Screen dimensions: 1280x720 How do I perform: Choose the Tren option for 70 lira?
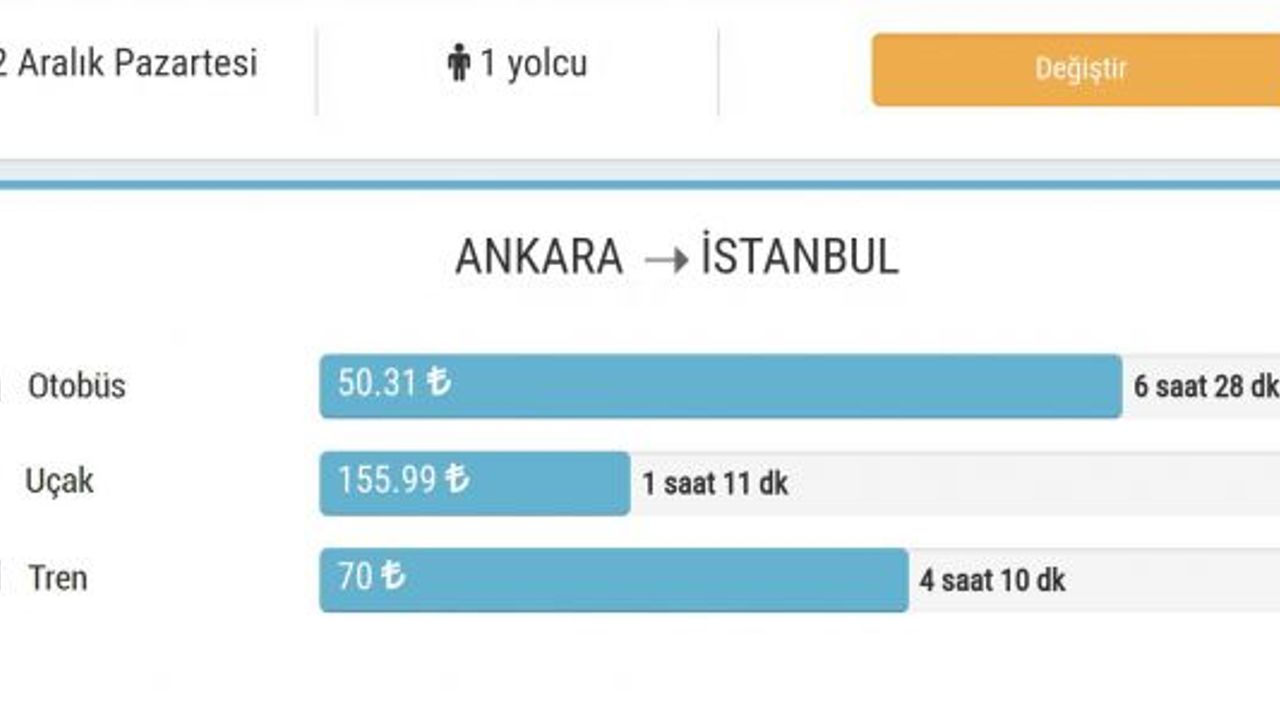click(613, 580)
